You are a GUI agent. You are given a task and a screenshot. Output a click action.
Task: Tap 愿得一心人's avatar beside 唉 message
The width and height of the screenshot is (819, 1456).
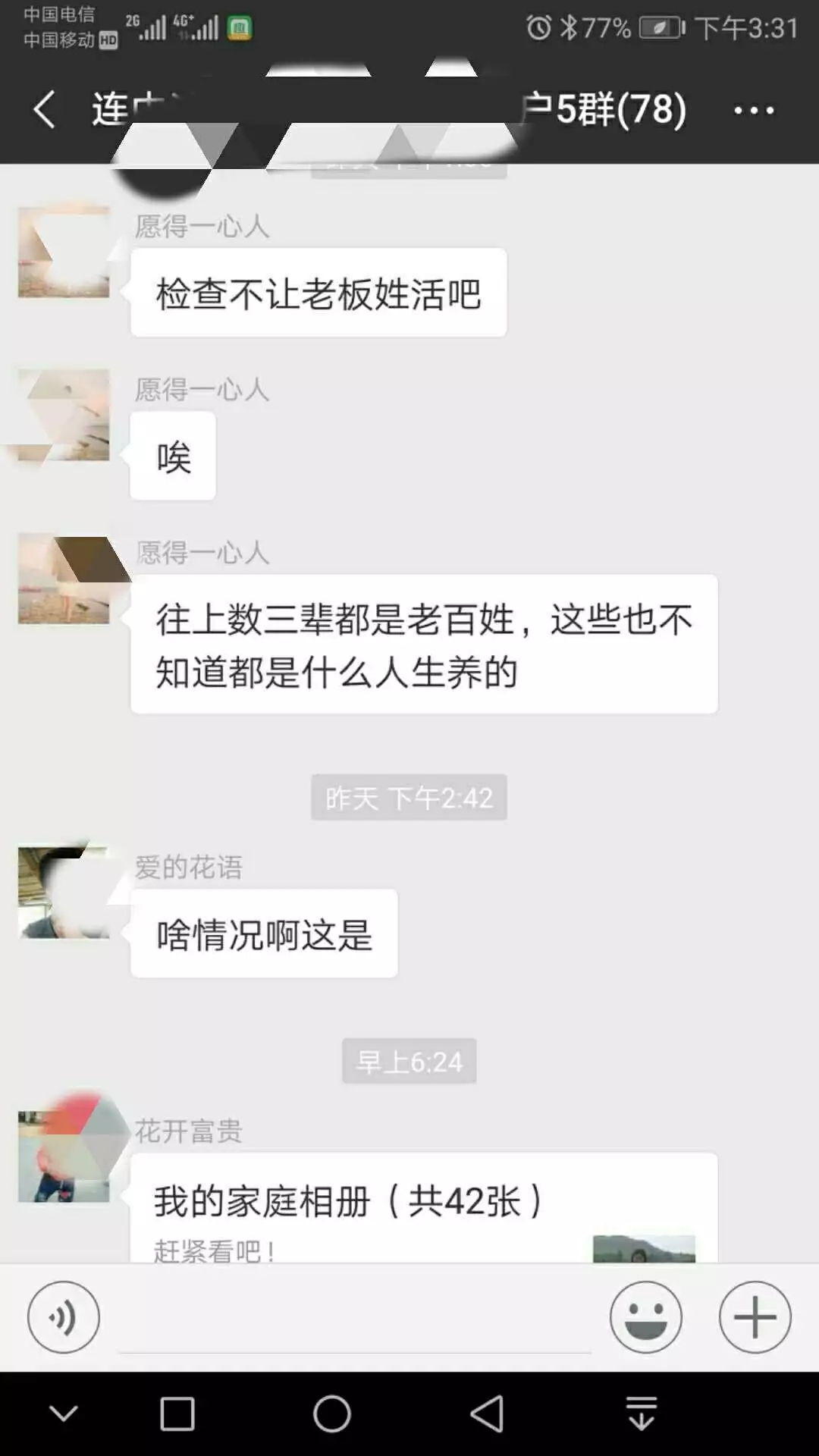[64, 415]
